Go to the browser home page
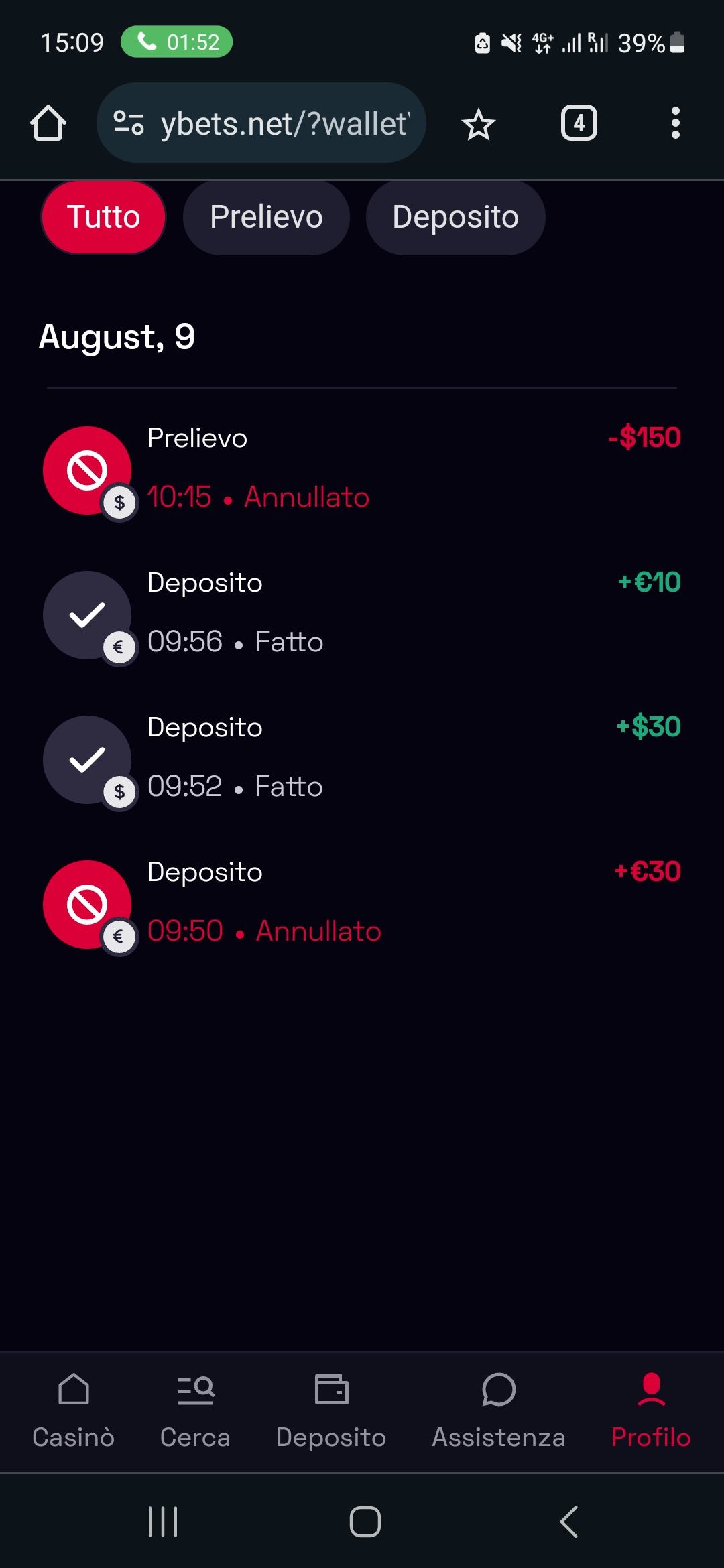Screen dimensions: 724x1568 click(48, 123)
